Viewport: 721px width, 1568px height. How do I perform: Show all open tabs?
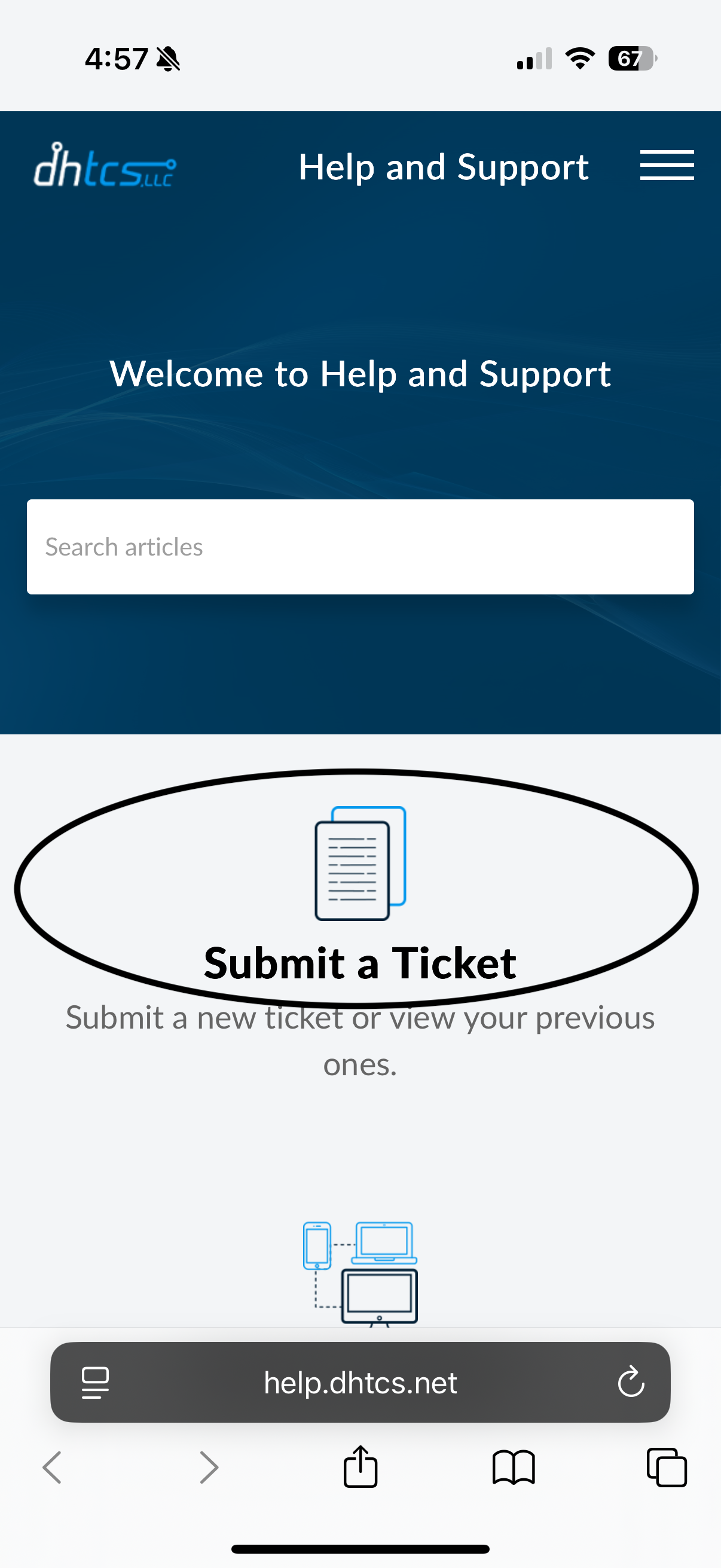pyautogui.click(x=666, y=1467)
